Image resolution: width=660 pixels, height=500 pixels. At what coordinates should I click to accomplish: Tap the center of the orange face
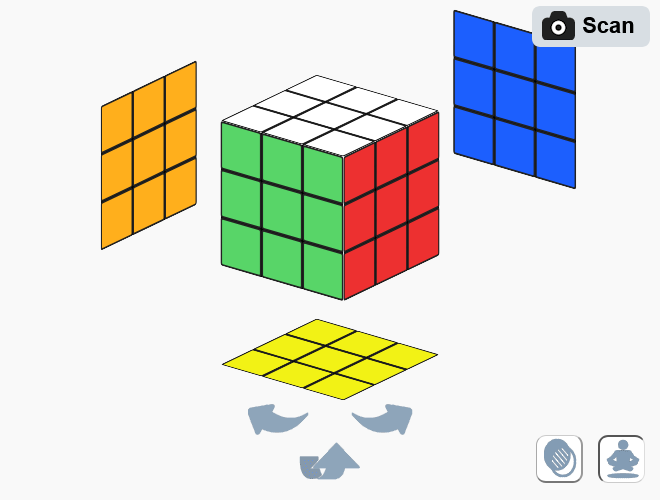pos(149,155)
